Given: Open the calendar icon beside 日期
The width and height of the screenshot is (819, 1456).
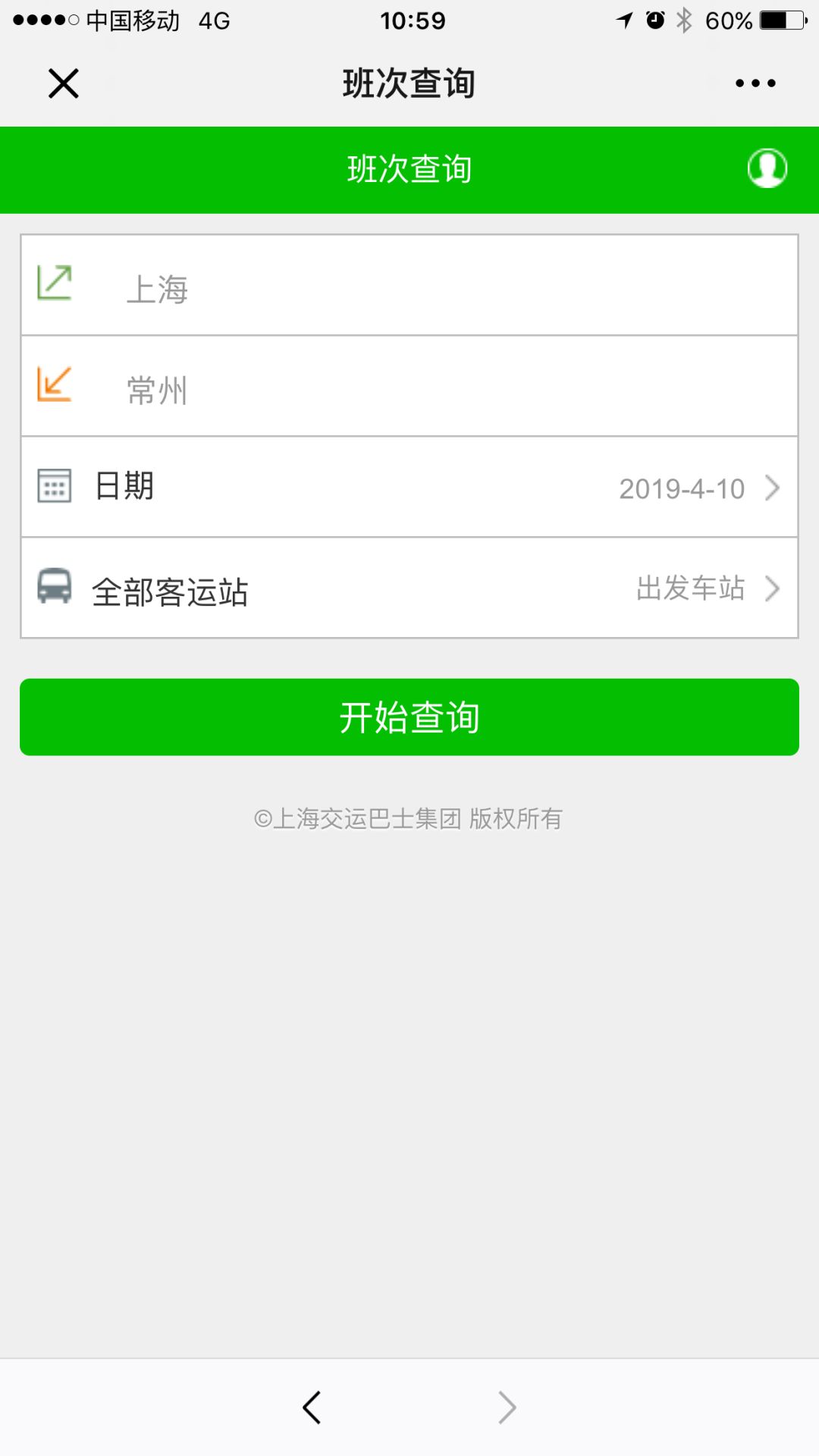Looking at the screenshot, I should (54, 485).
